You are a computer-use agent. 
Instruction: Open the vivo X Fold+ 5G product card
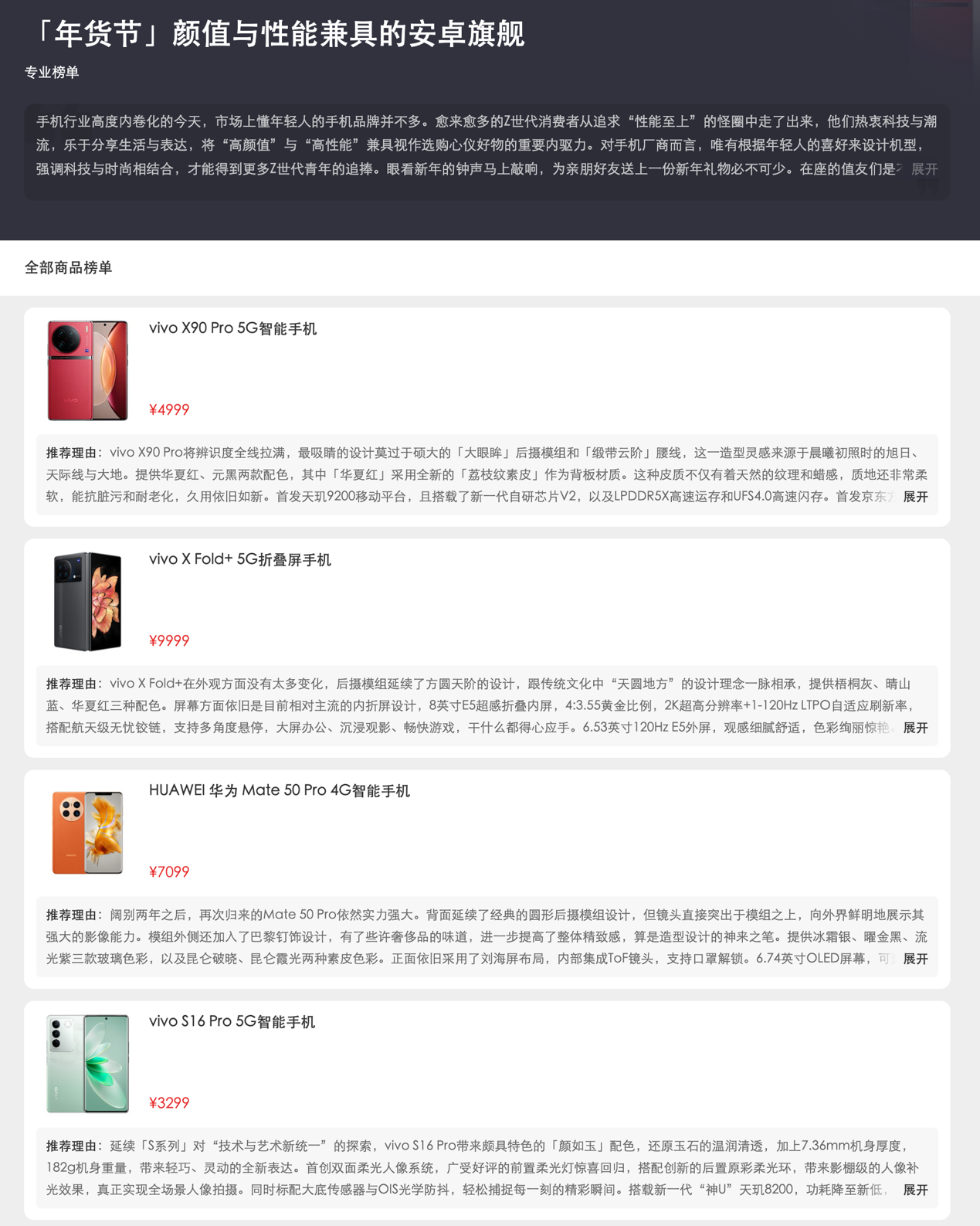[x=239, y=560]
